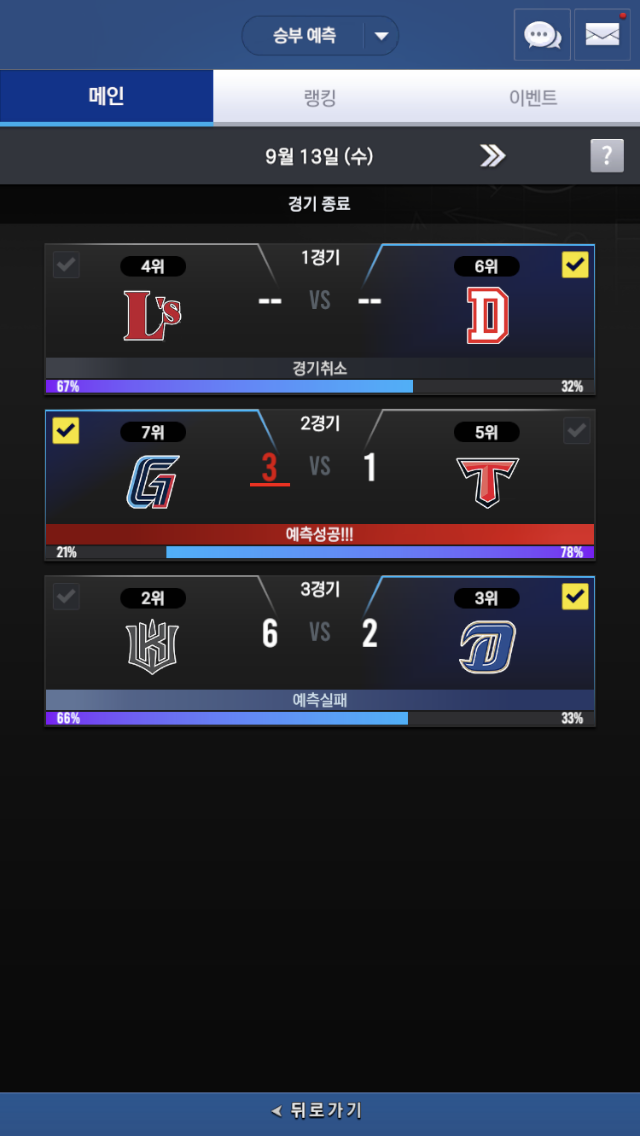Switch to the 이벤트 tab
The height and width of the screenshot is (1136, 640).
[532, 97]
